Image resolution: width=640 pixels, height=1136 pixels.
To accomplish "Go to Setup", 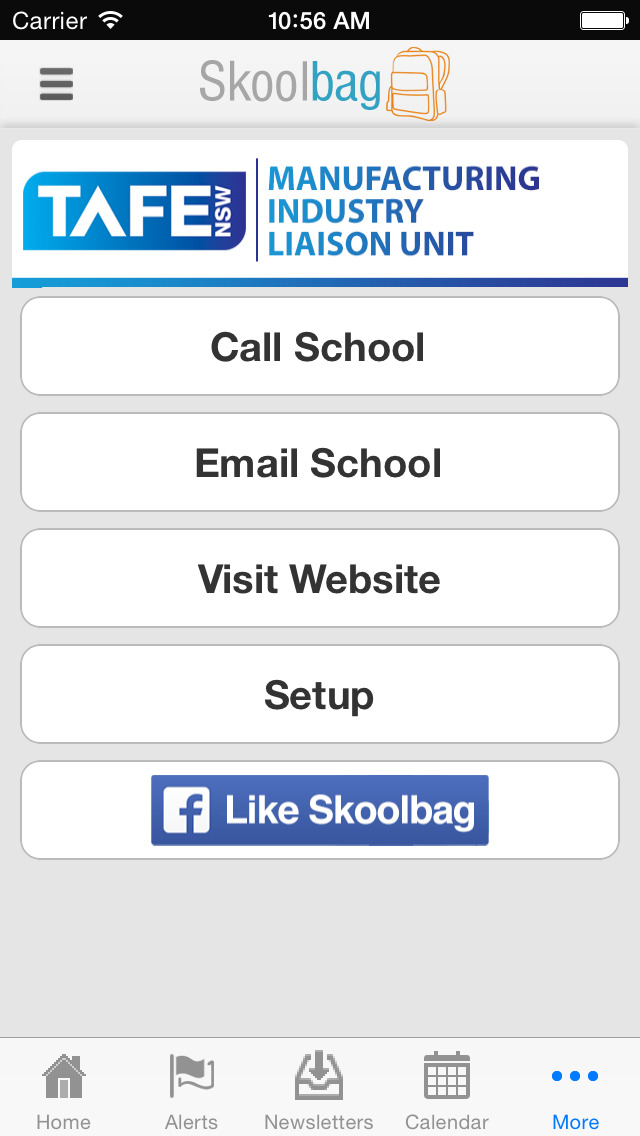I will [320, 694].
